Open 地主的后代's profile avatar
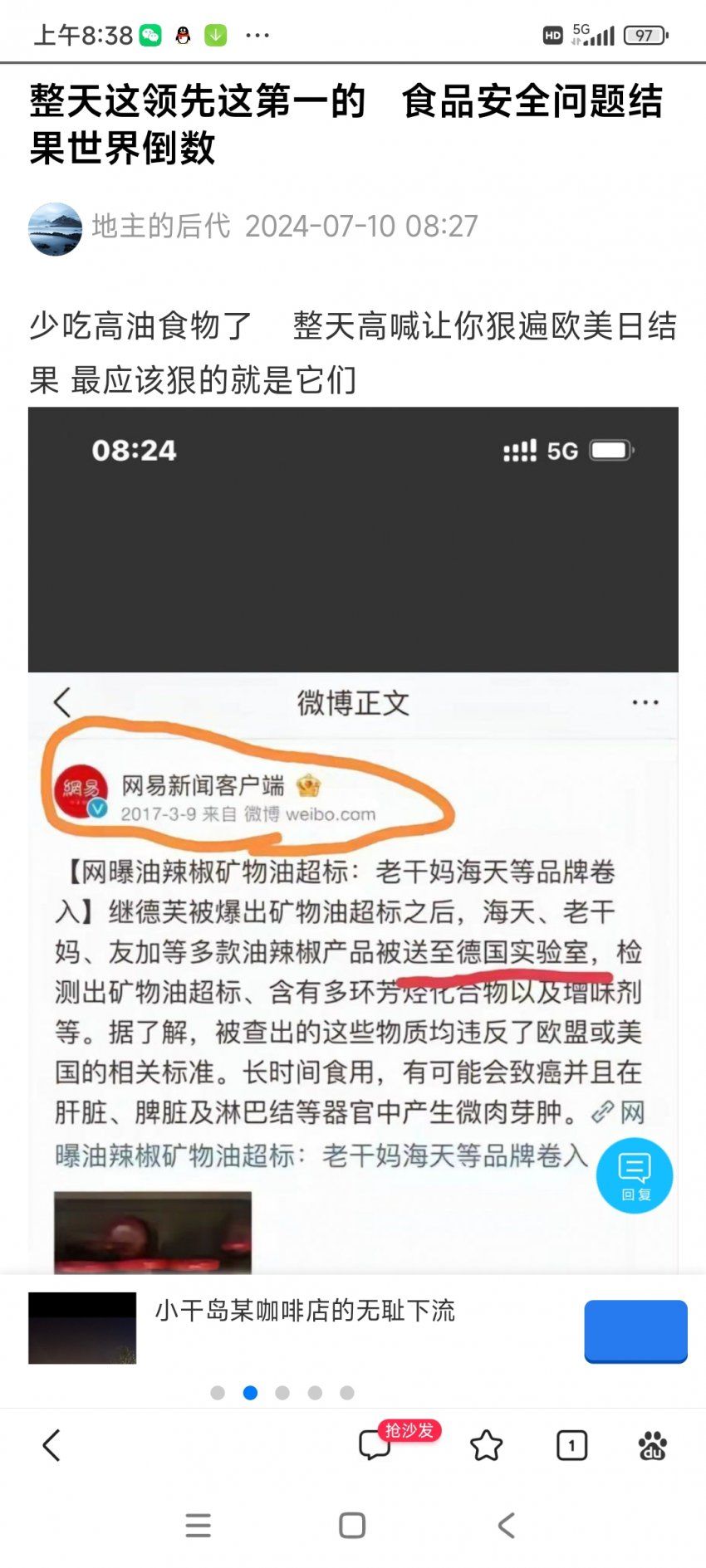The height and width of the screenshot is (1568, 706). click(x=55, y=228)
